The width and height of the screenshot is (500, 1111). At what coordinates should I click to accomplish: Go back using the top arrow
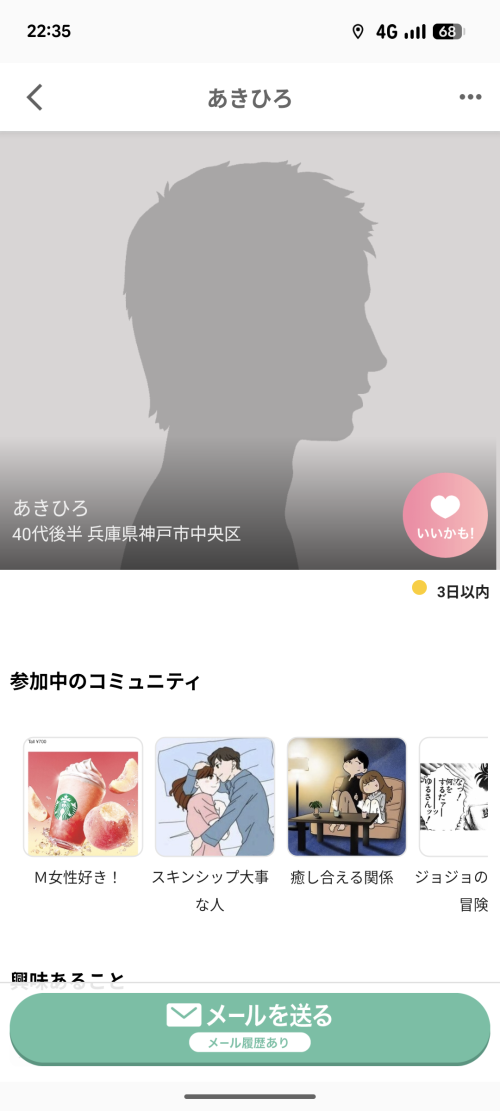(35, 97)
